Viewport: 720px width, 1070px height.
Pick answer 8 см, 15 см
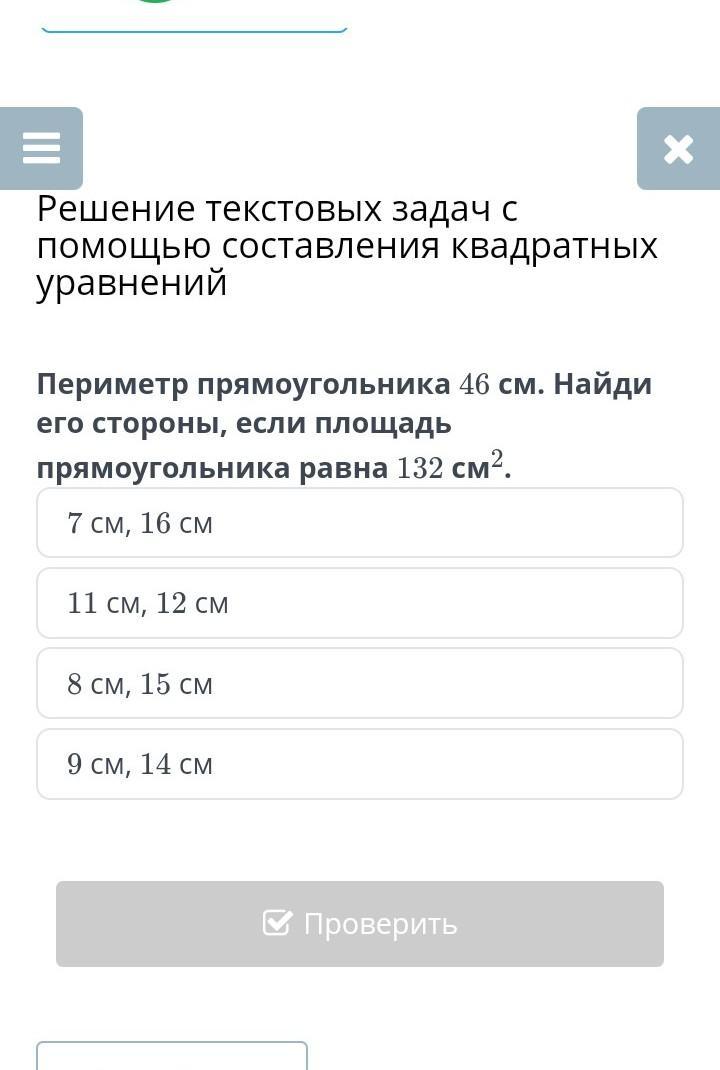360,684
